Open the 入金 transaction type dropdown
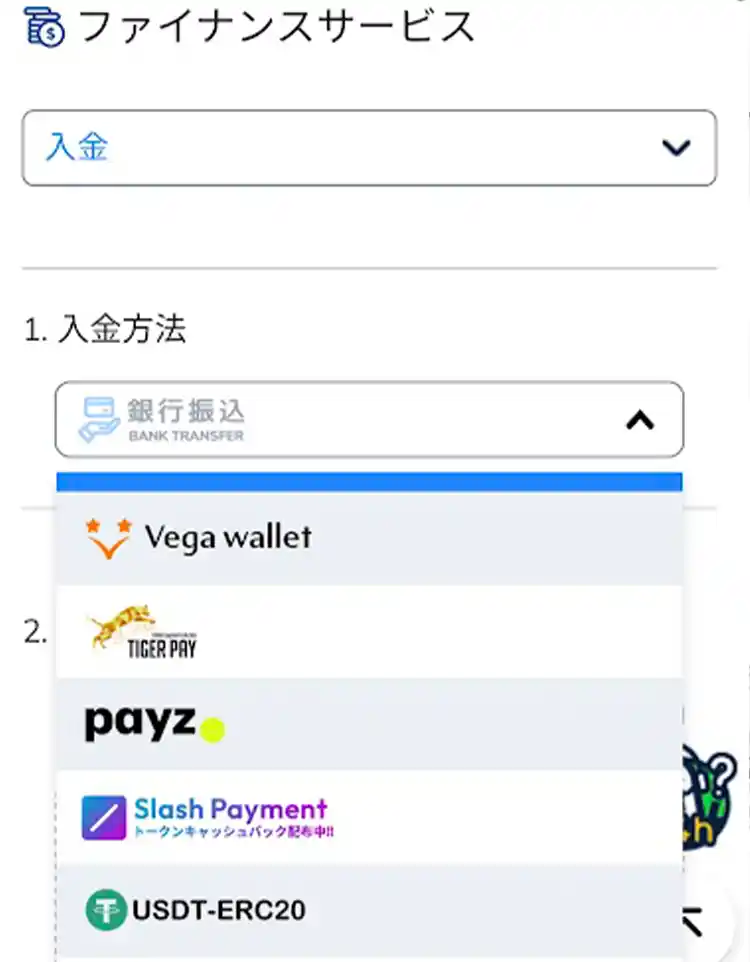This screenshot has height=962, width=750. [x=369, y=148]
